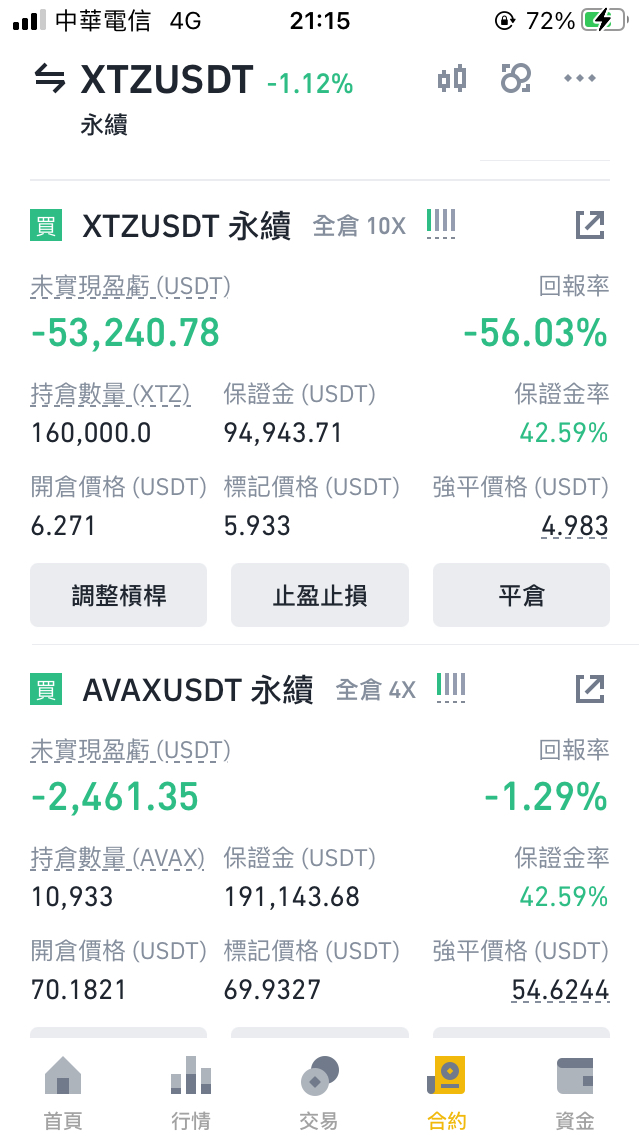
Task: Open the 資金 wallet tab
Action: (575, 1093)
